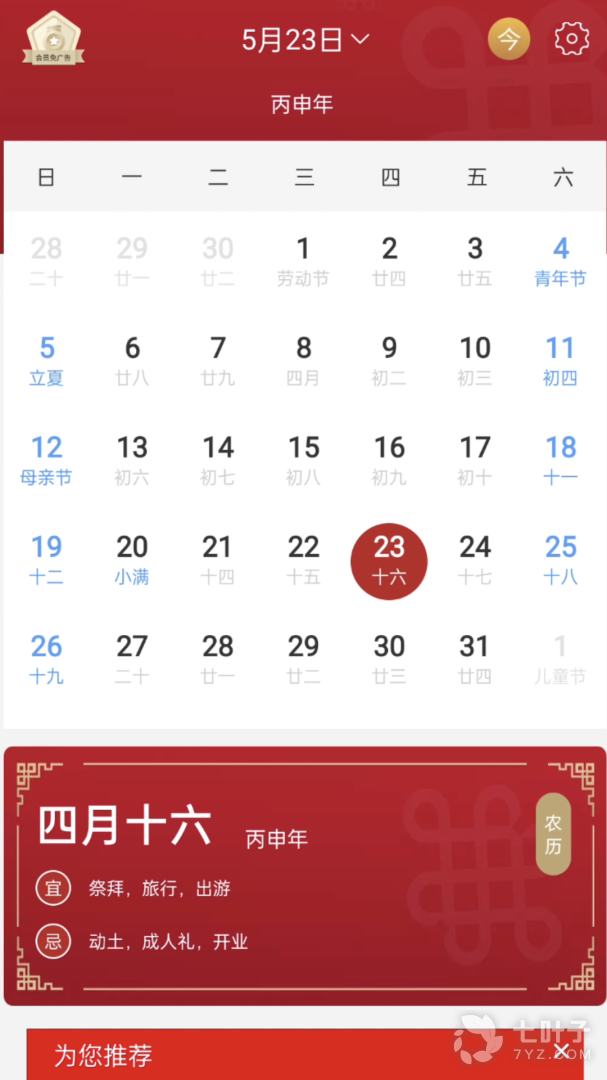The width and height of the screenshot is (607, 1080).
Task: Select May 31 on the calendar
Action: pos(475,659)
